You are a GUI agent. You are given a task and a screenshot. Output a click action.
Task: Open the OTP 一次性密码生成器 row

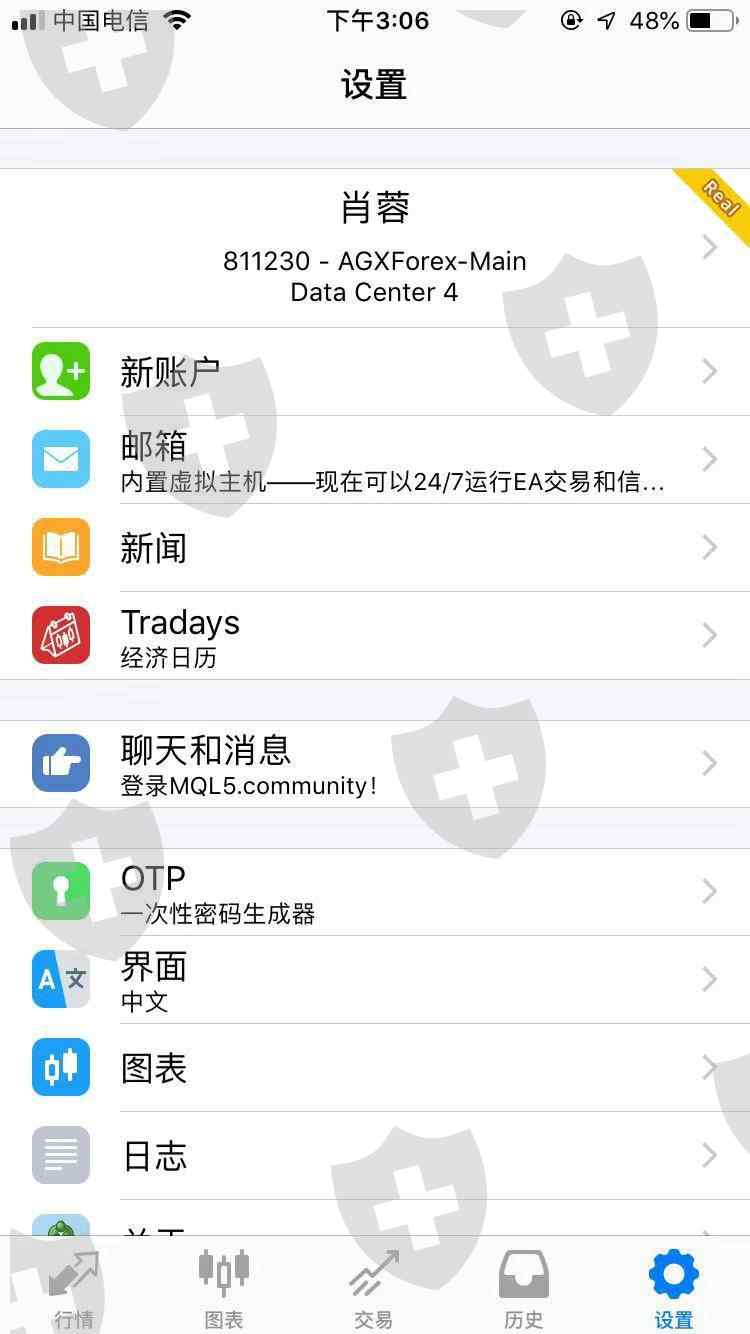[x=375, y=892]
